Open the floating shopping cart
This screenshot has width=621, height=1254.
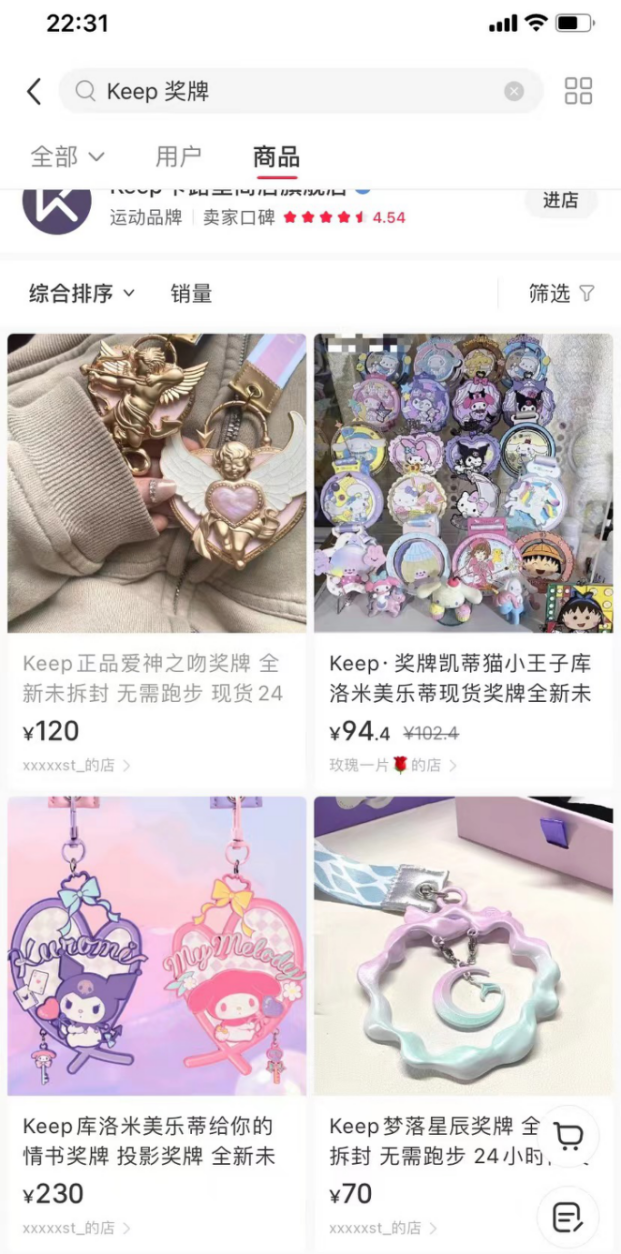(x=568, y=1136)
